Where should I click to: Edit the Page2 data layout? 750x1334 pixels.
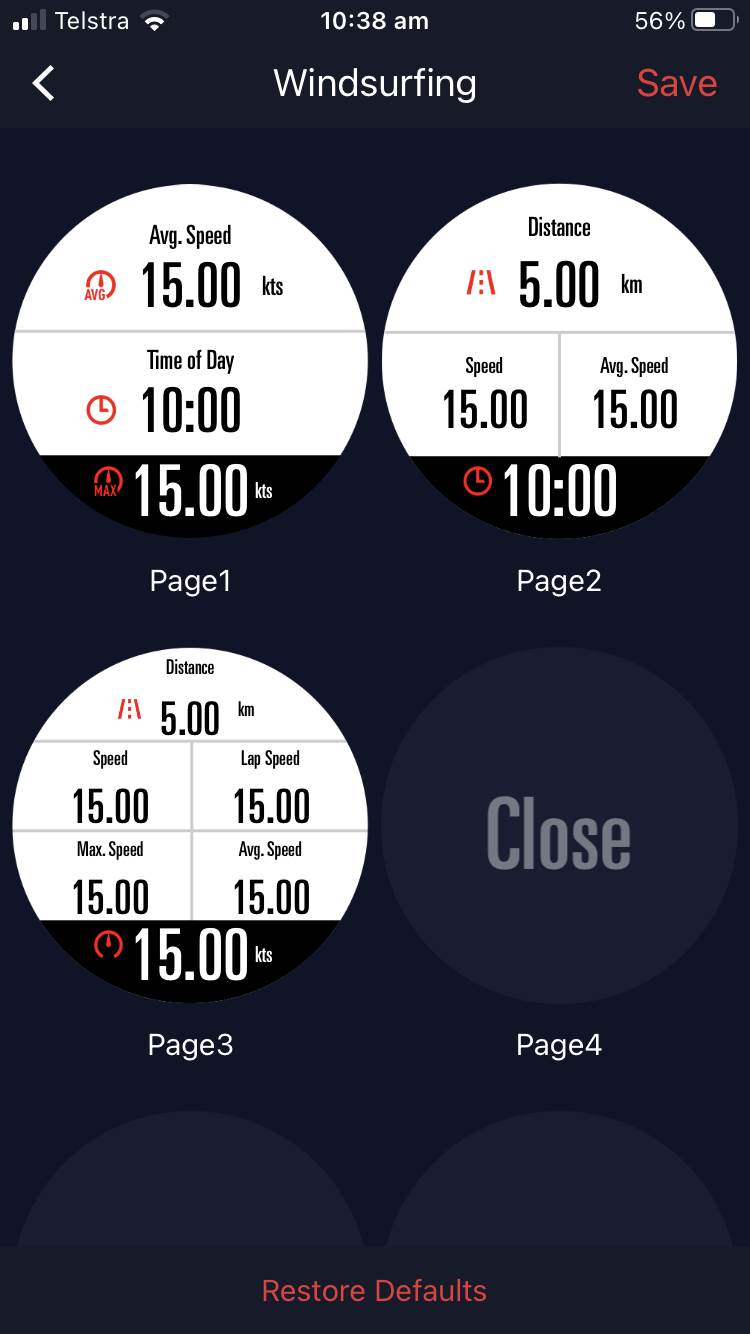(559, 362)
